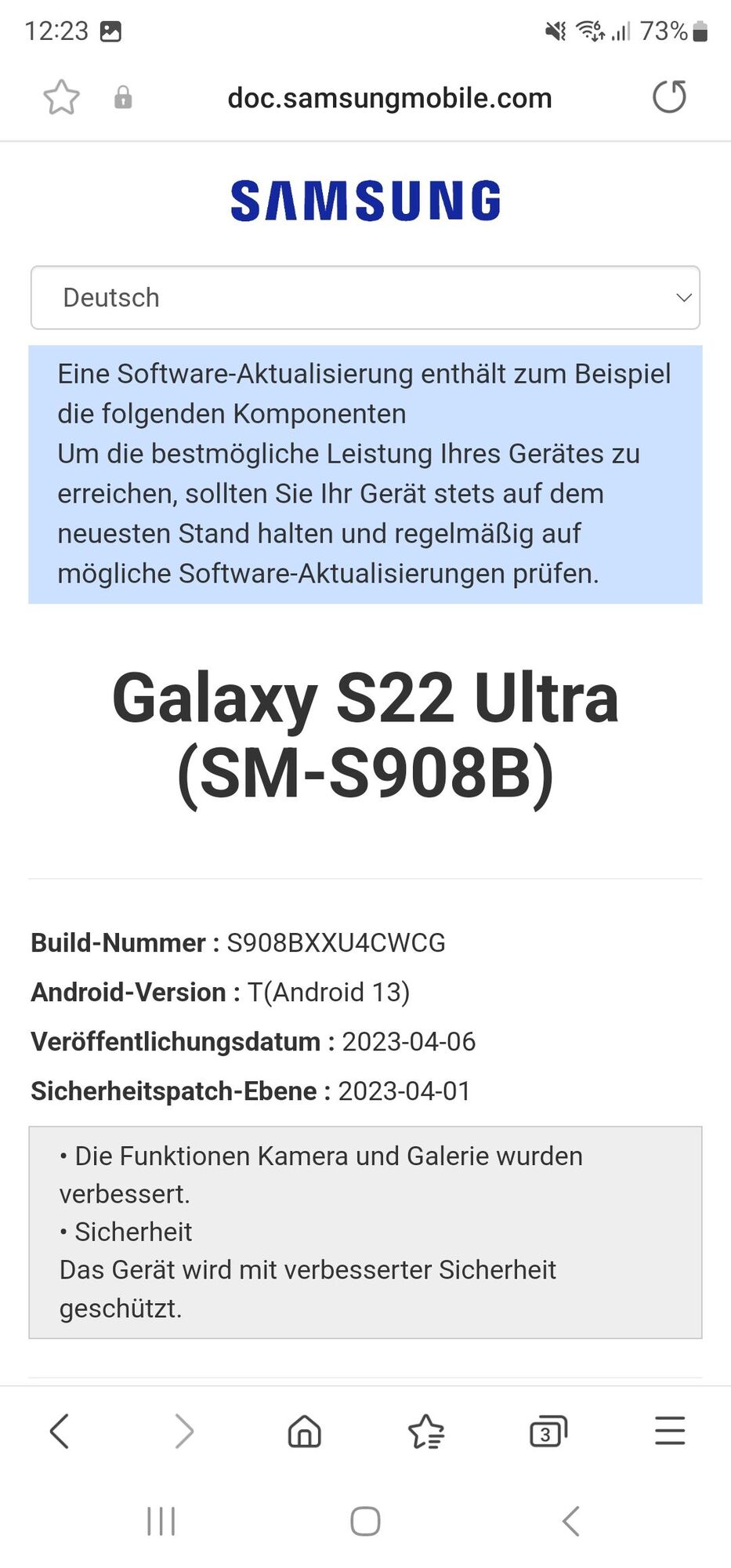Go to the phone's home screen
Viewport: 731px width, 1568px height.
(x=365, y=1522)
